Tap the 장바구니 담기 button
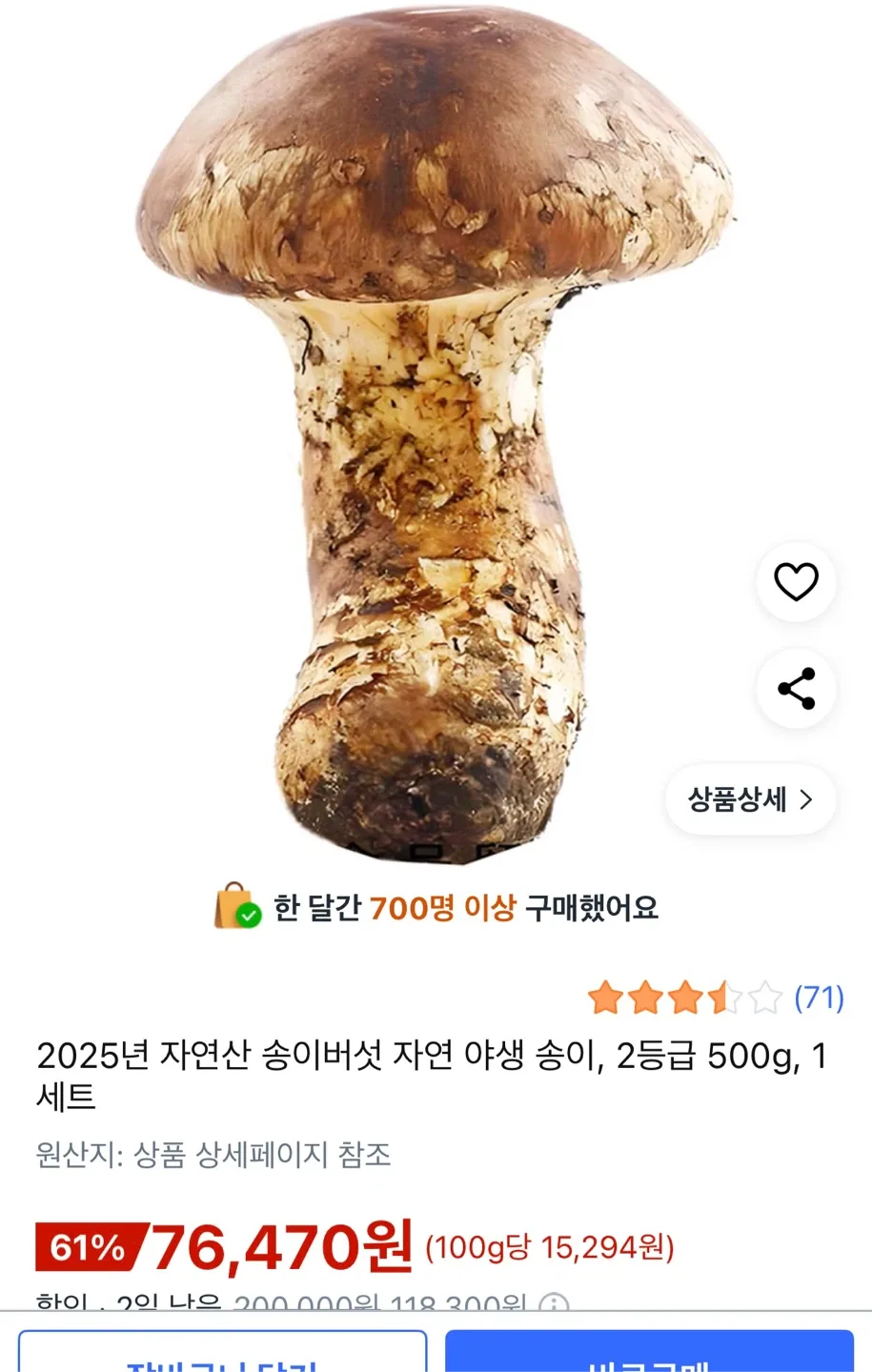872x1372 pixels. point(222,1353)
